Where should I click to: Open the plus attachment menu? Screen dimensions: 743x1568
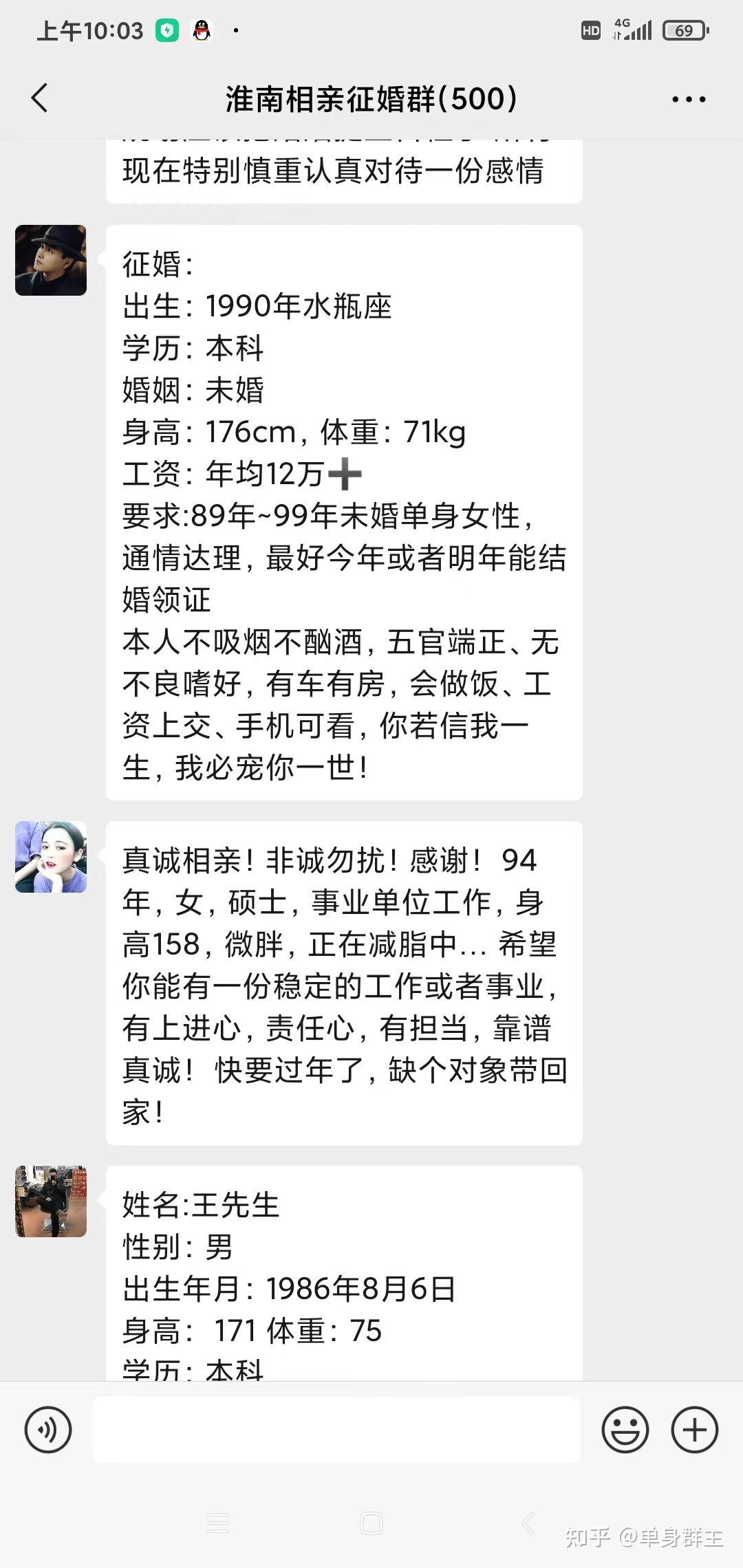pos(695,1430)
